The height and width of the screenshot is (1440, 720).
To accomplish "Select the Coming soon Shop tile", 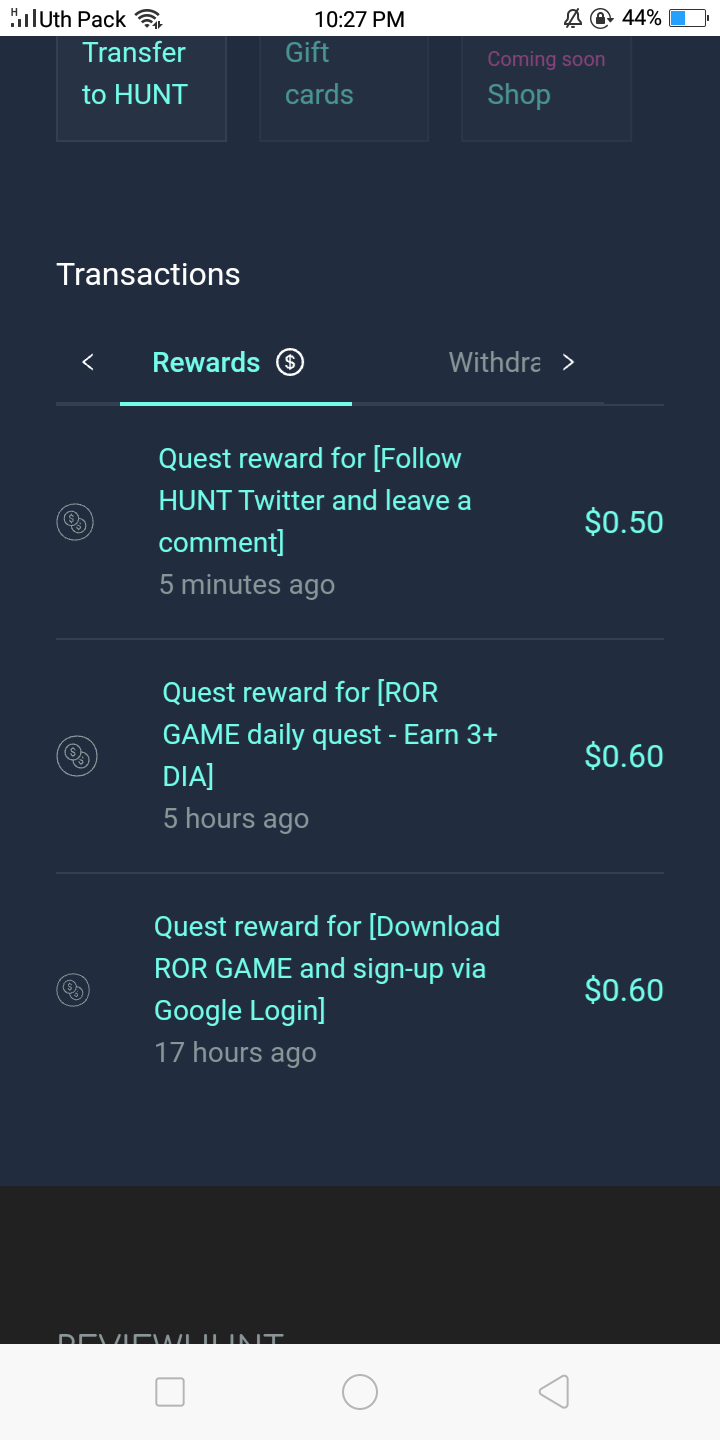I will coord(546,88).
